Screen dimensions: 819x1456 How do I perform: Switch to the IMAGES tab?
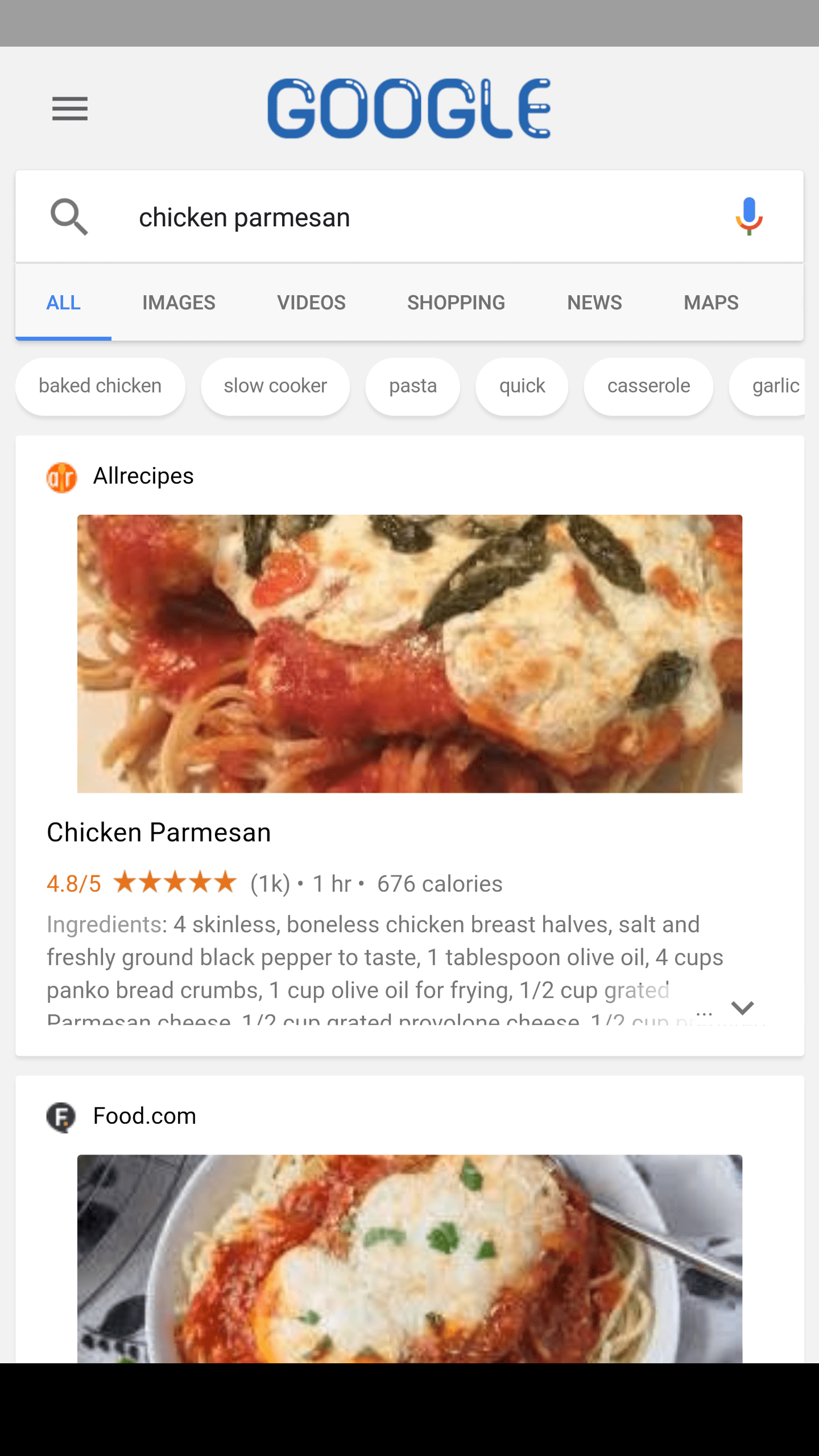point(179,302)
